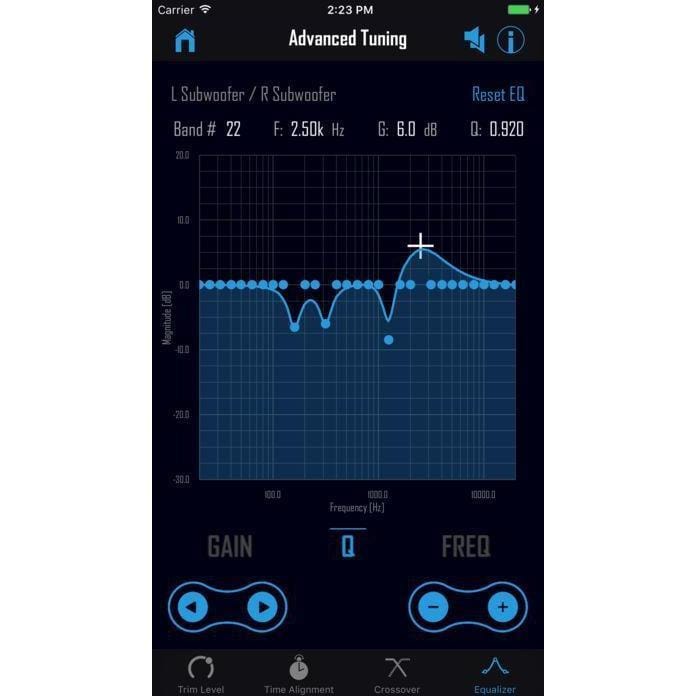Go to the home screen icon
This screenshot has height=696, width=696.
[x=185, y=40]
